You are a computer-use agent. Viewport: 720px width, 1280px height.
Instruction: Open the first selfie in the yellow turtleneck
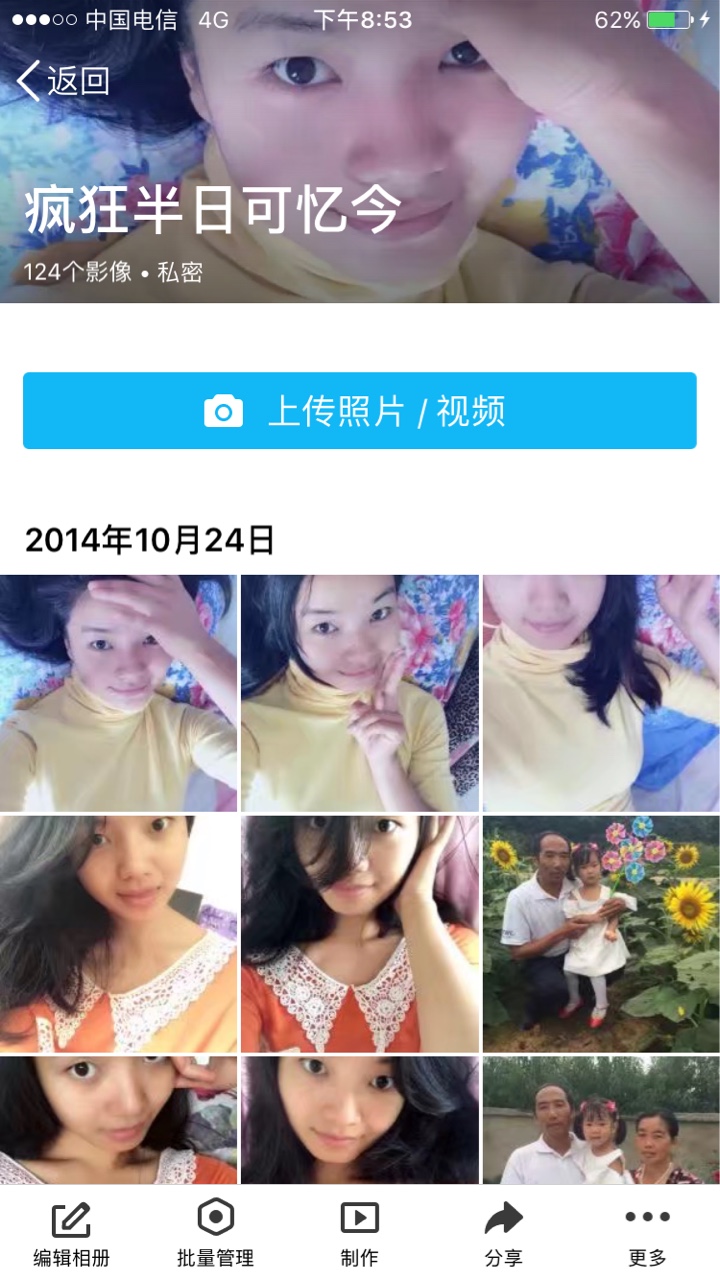coord(119,693)
